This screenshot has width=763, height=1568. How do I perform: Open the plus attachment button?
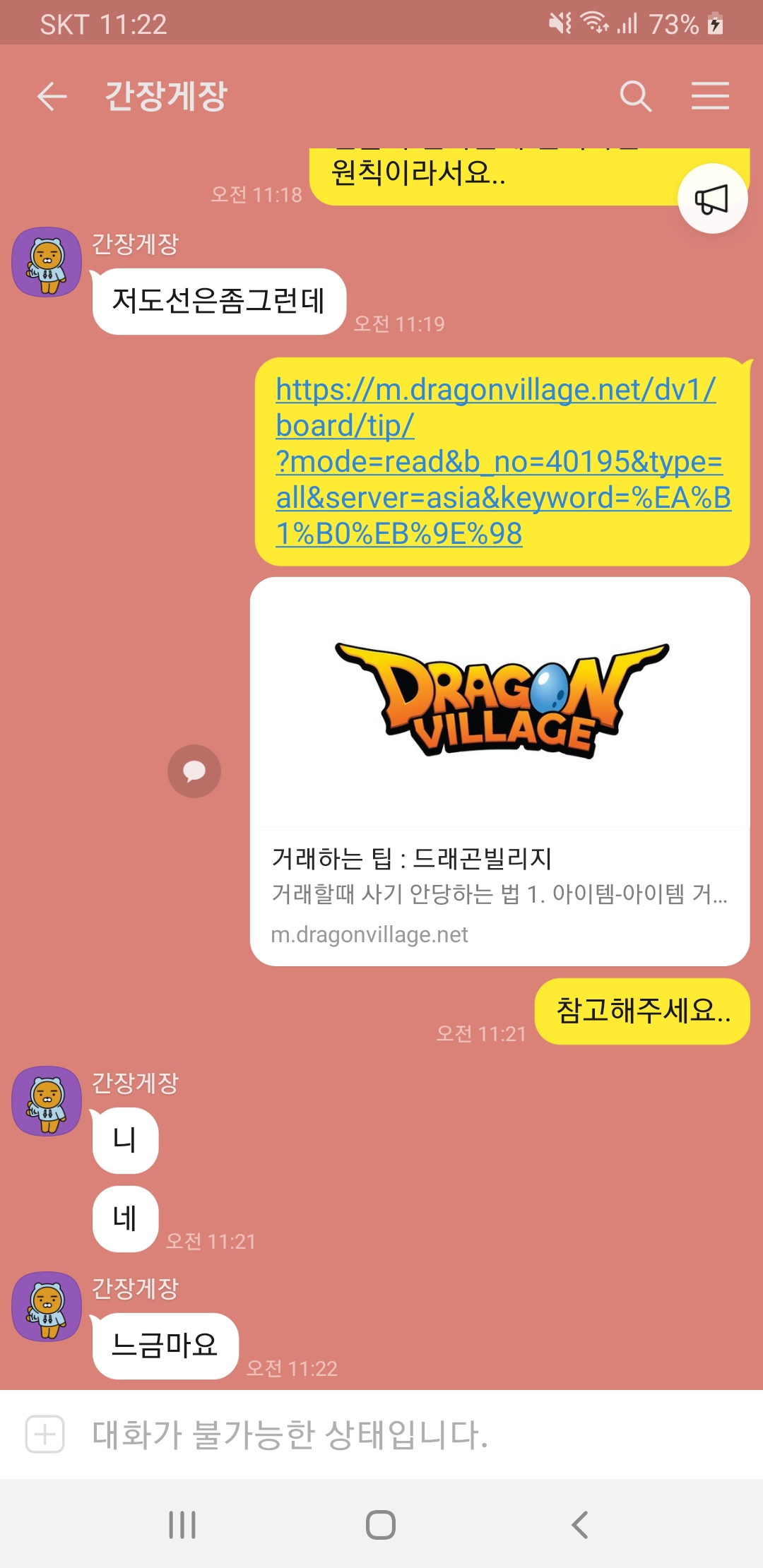coord(45,1434)
